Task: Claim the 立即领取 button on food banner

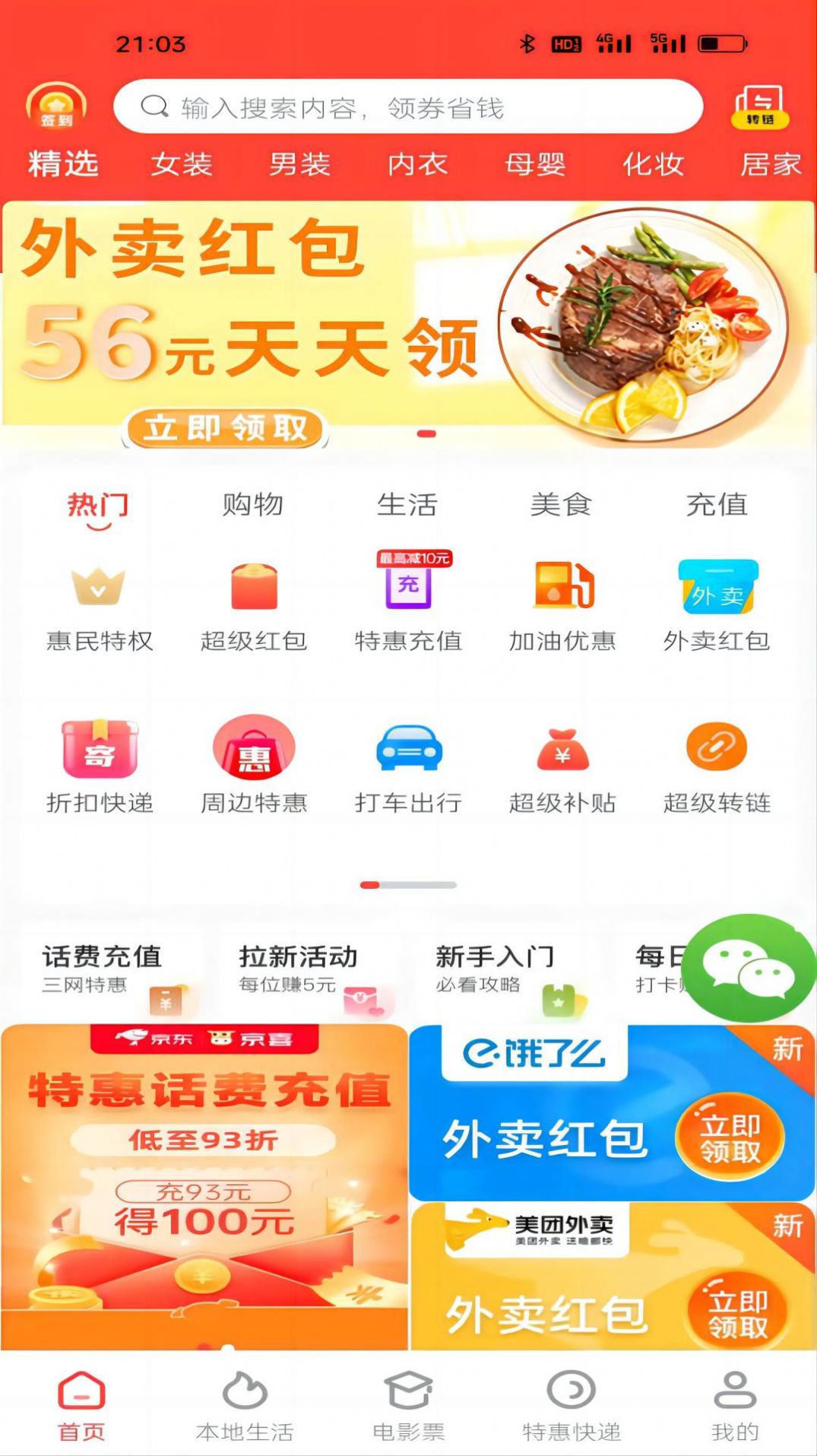Action: pos(225,428)
